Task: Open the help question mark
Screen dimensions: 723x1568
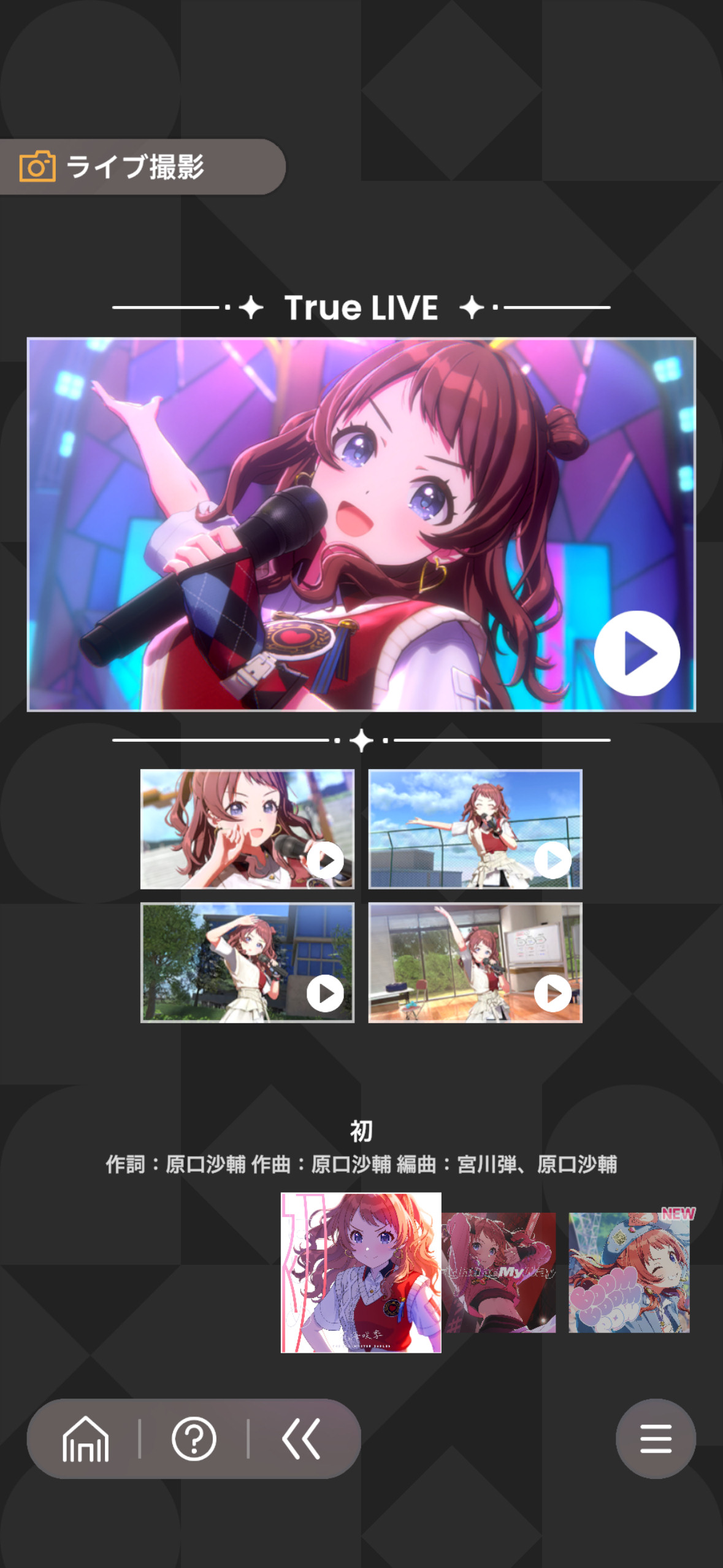Action: coord(194,1439)
